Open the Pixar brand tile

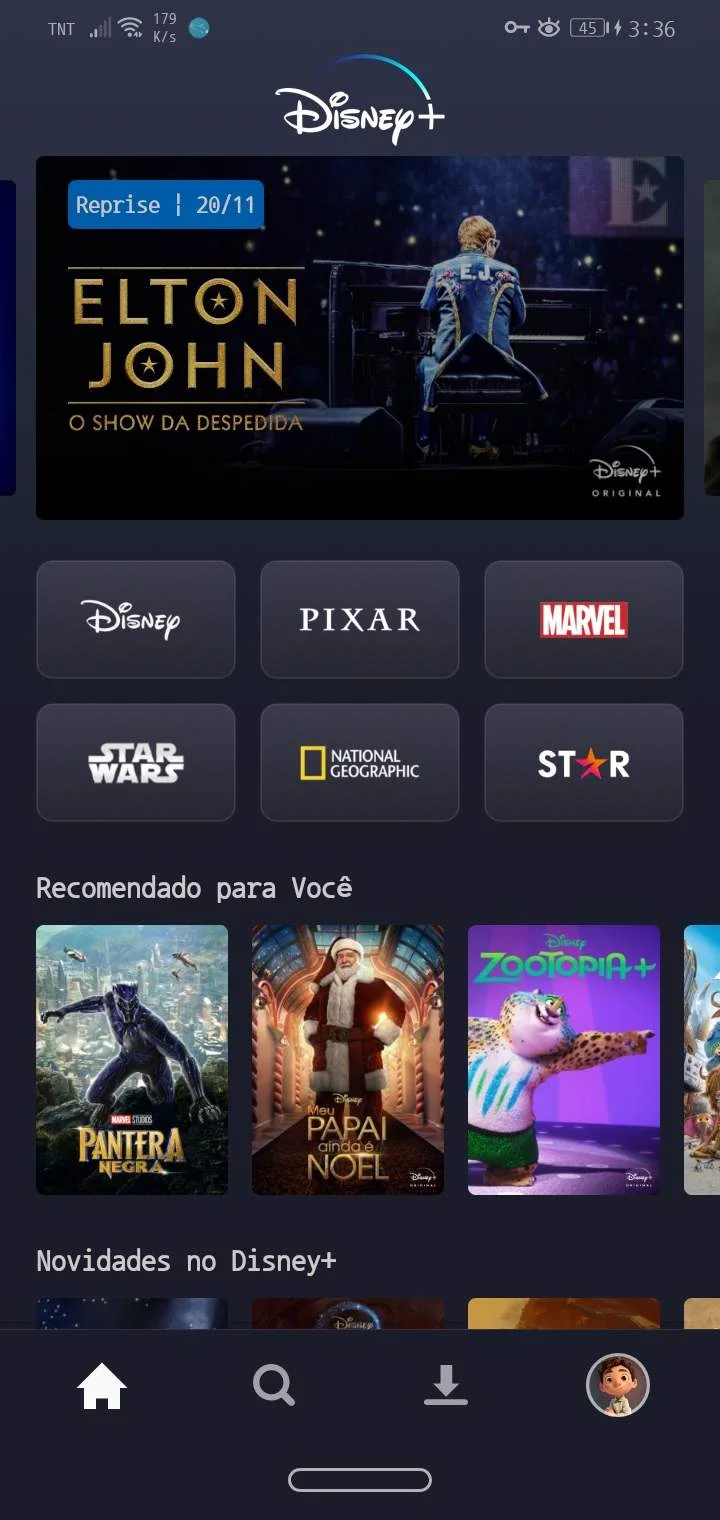360,620
